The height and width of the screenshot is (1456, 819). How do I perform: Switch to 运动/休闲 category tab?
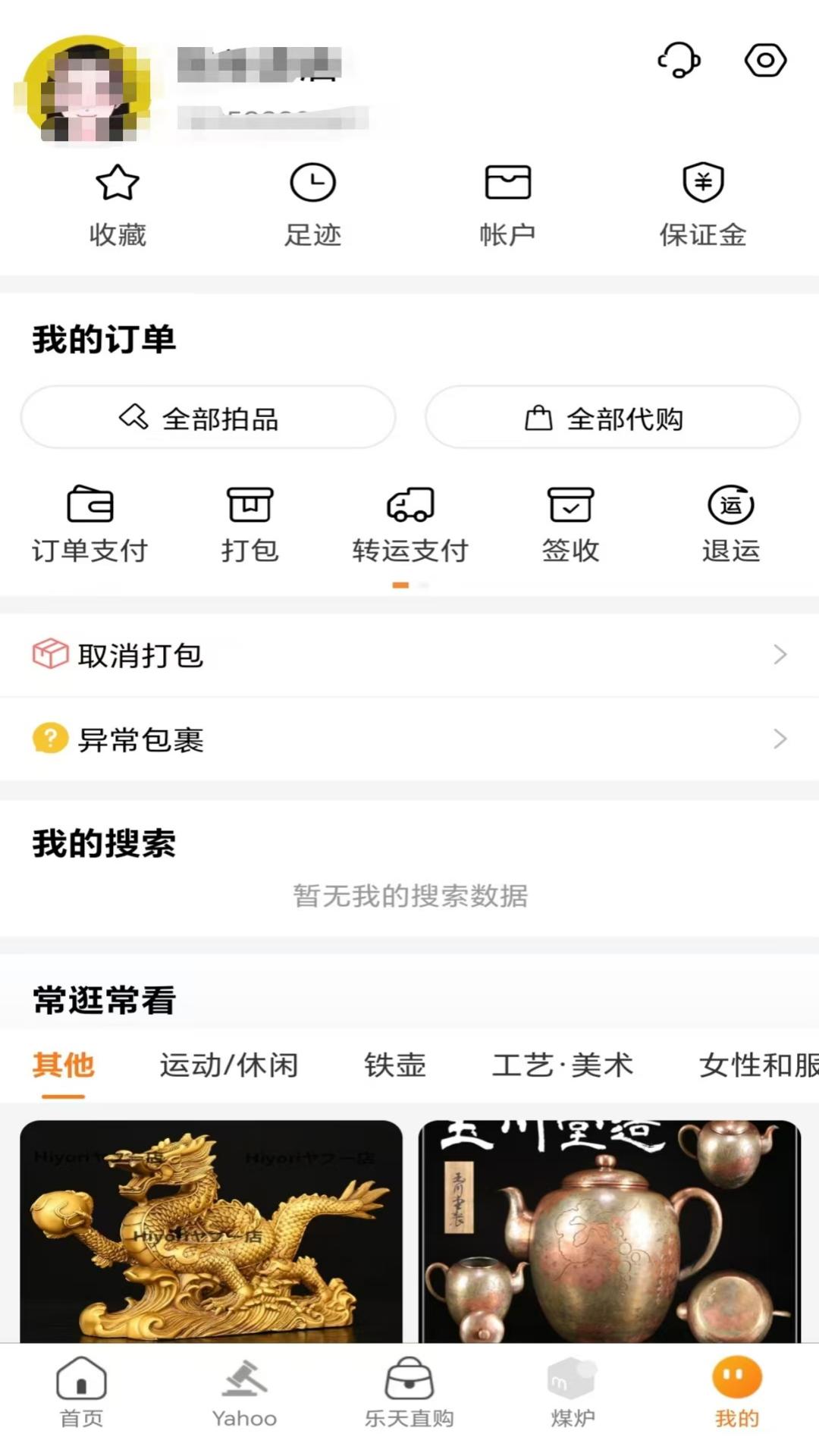(x=228, y=1065)
